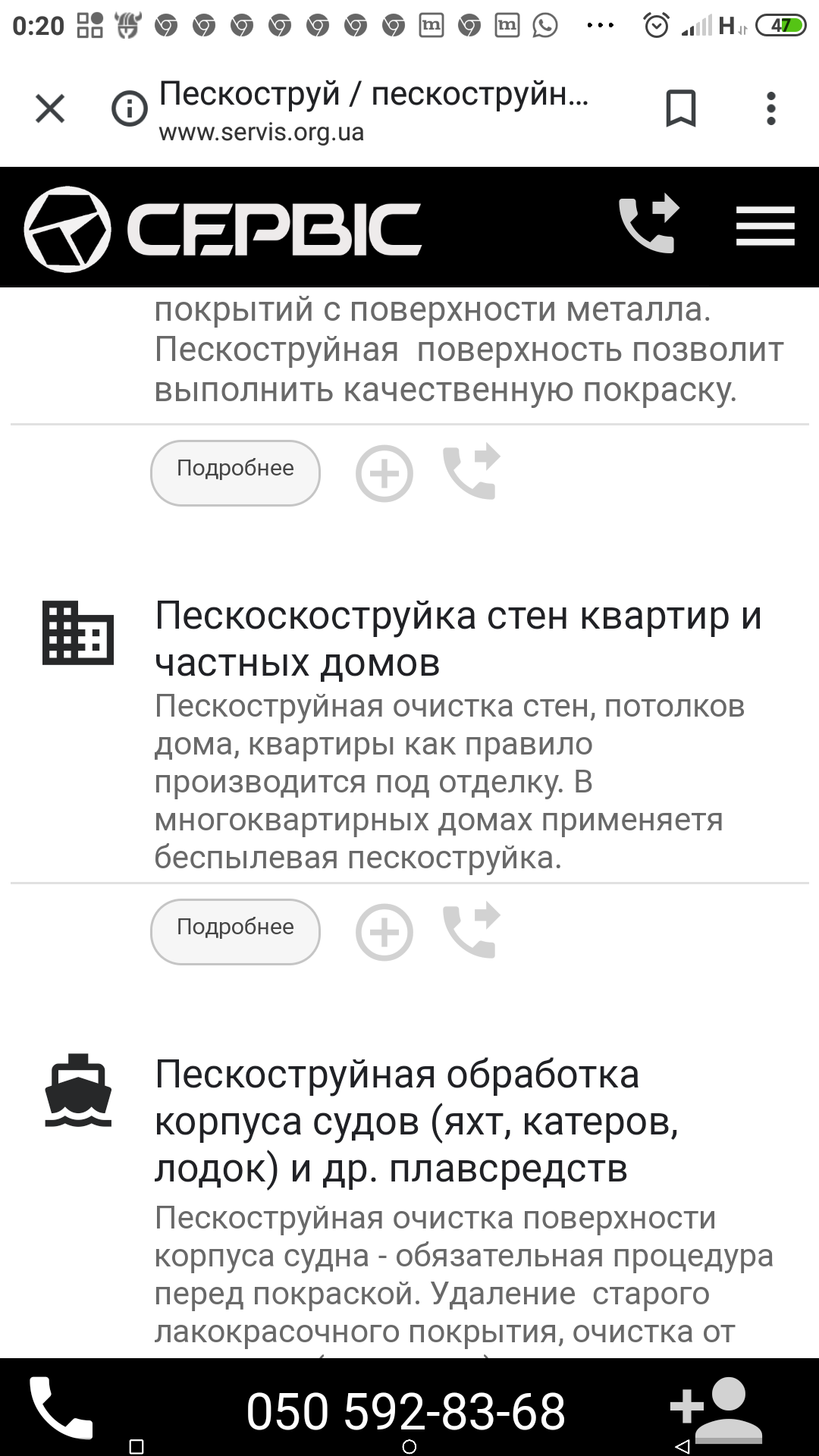This screenshot has width=819, height=1456.
Task: Call using handset icon in bottom bar
Action: click(x=61, y=1407)
